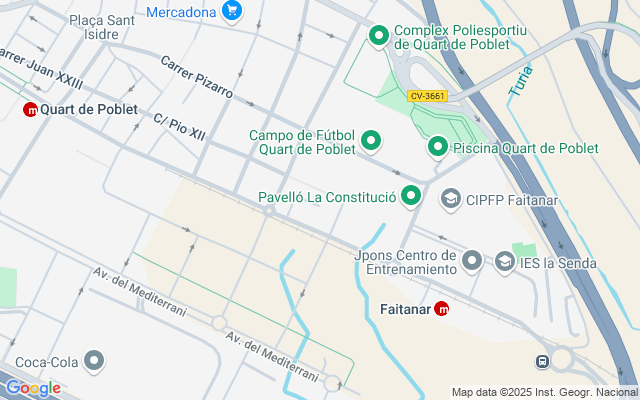The height and width of the screenshot is (400, 640).
Task: Open the Coca-Cola place marker
Action: 95,359
